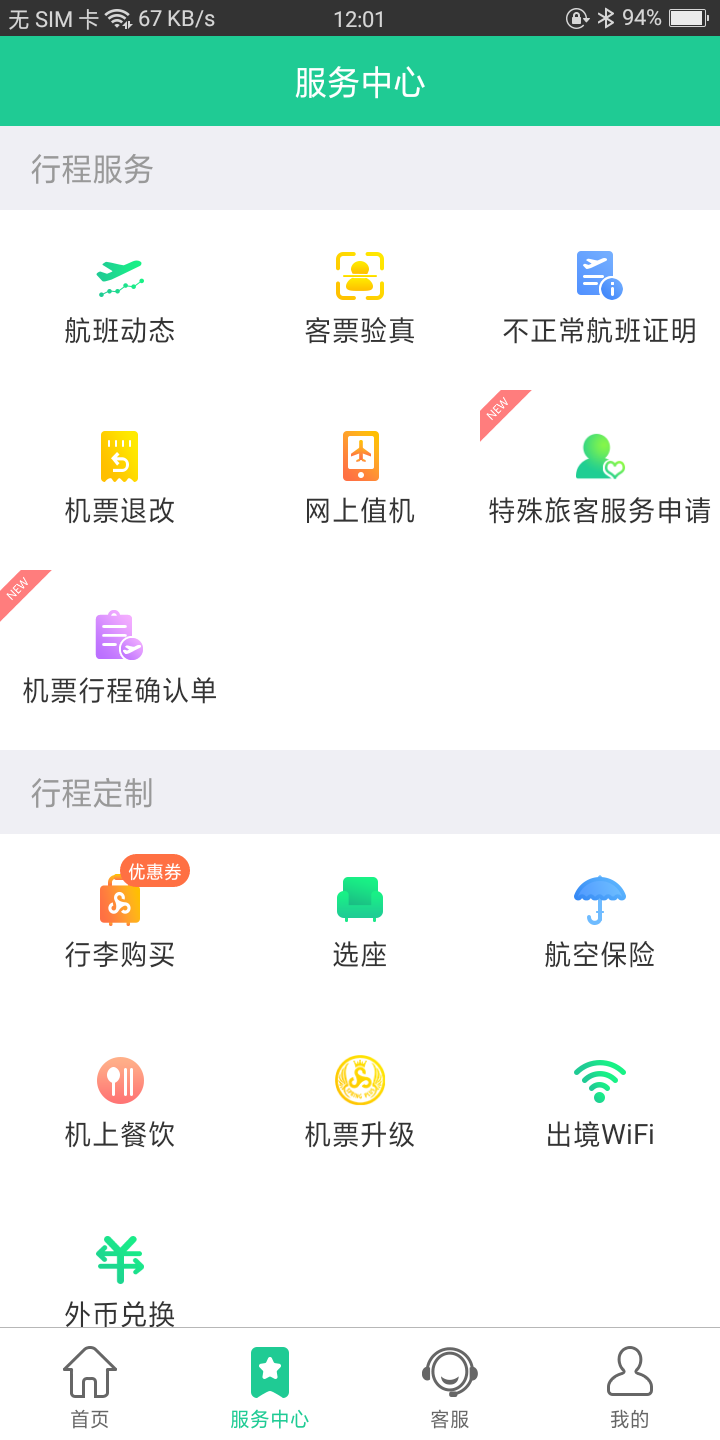Go to the 我的 profile tab
Screen dimensions: 720x1440
(x=630, y=1385)
